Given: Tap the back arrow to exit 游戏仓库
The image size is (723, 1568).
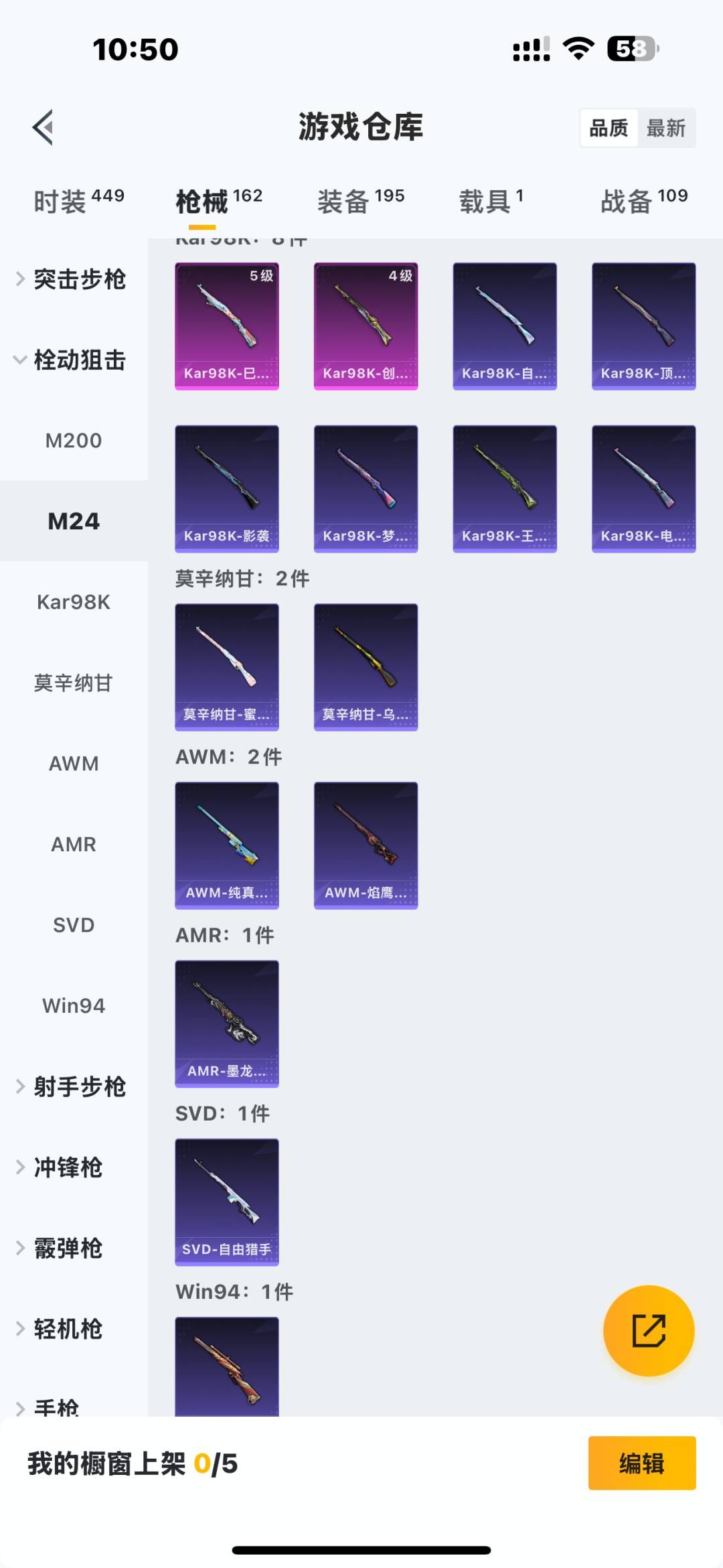Looking at the screenshot, I should (x=42, y=127).
